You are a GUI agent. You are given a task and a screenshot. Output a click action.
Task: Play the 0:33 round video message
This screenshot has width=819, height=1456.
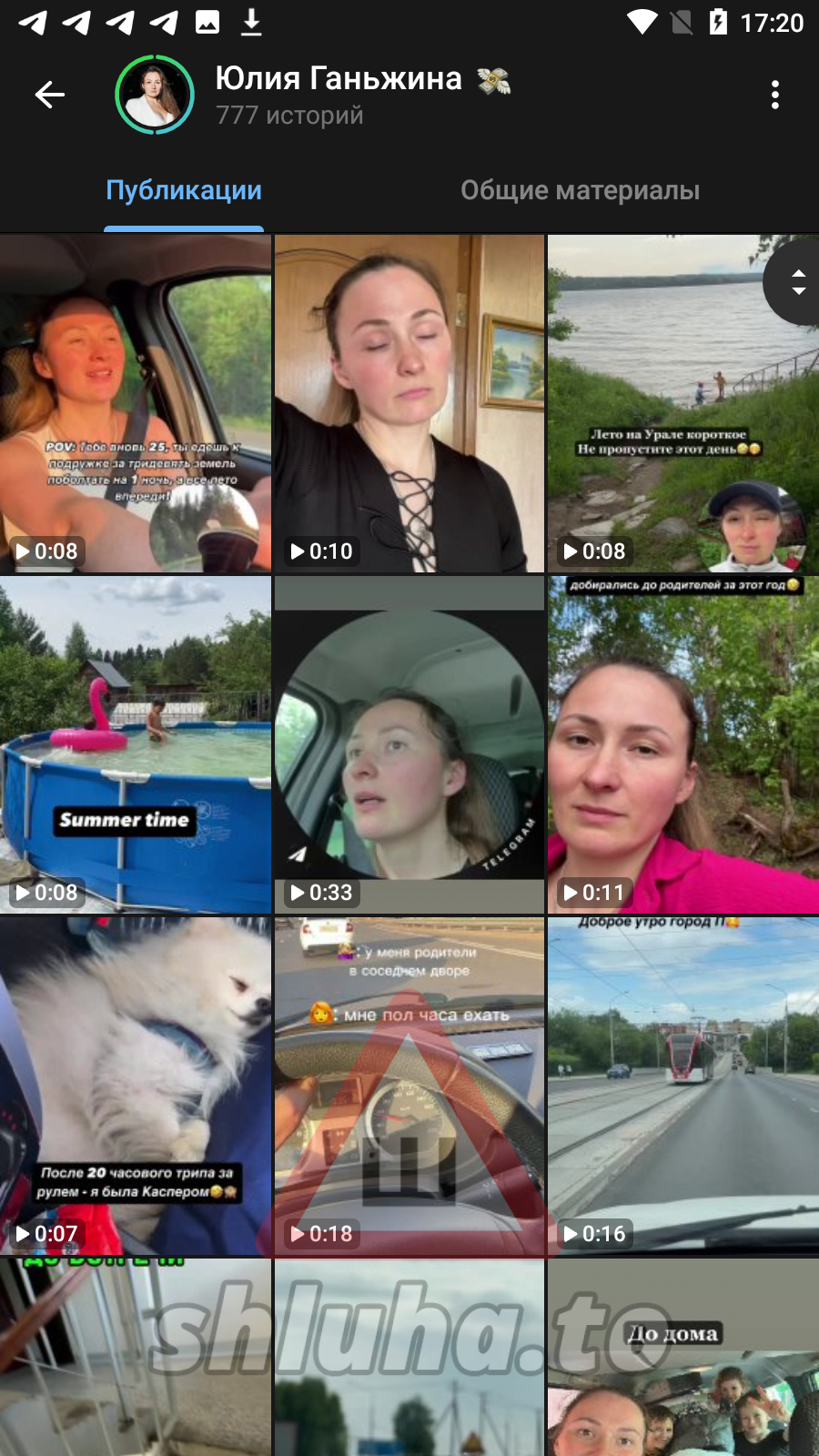tap(409, 744)
